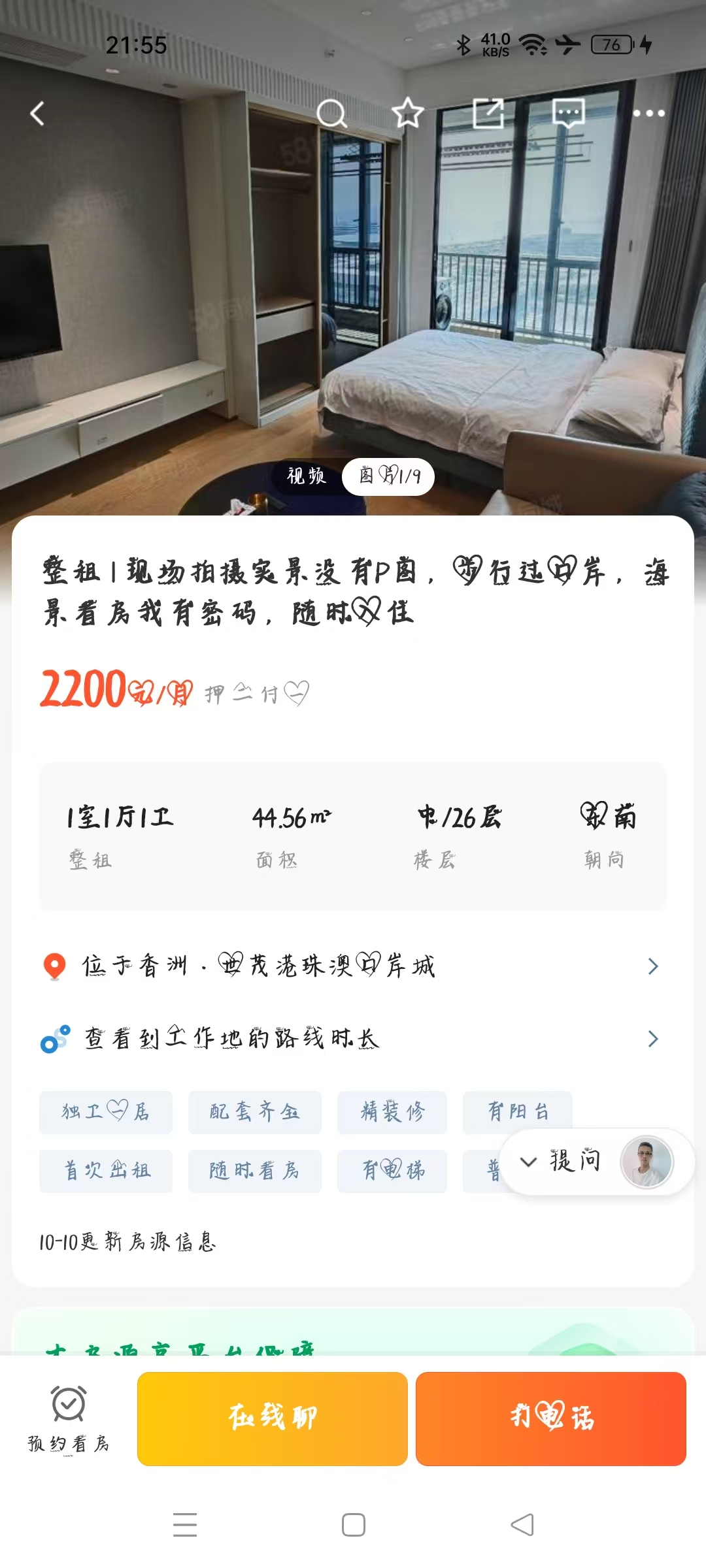Call the agent with 打电话
This screenshot has height=1568, width=706.
(x=551, y=1418)
